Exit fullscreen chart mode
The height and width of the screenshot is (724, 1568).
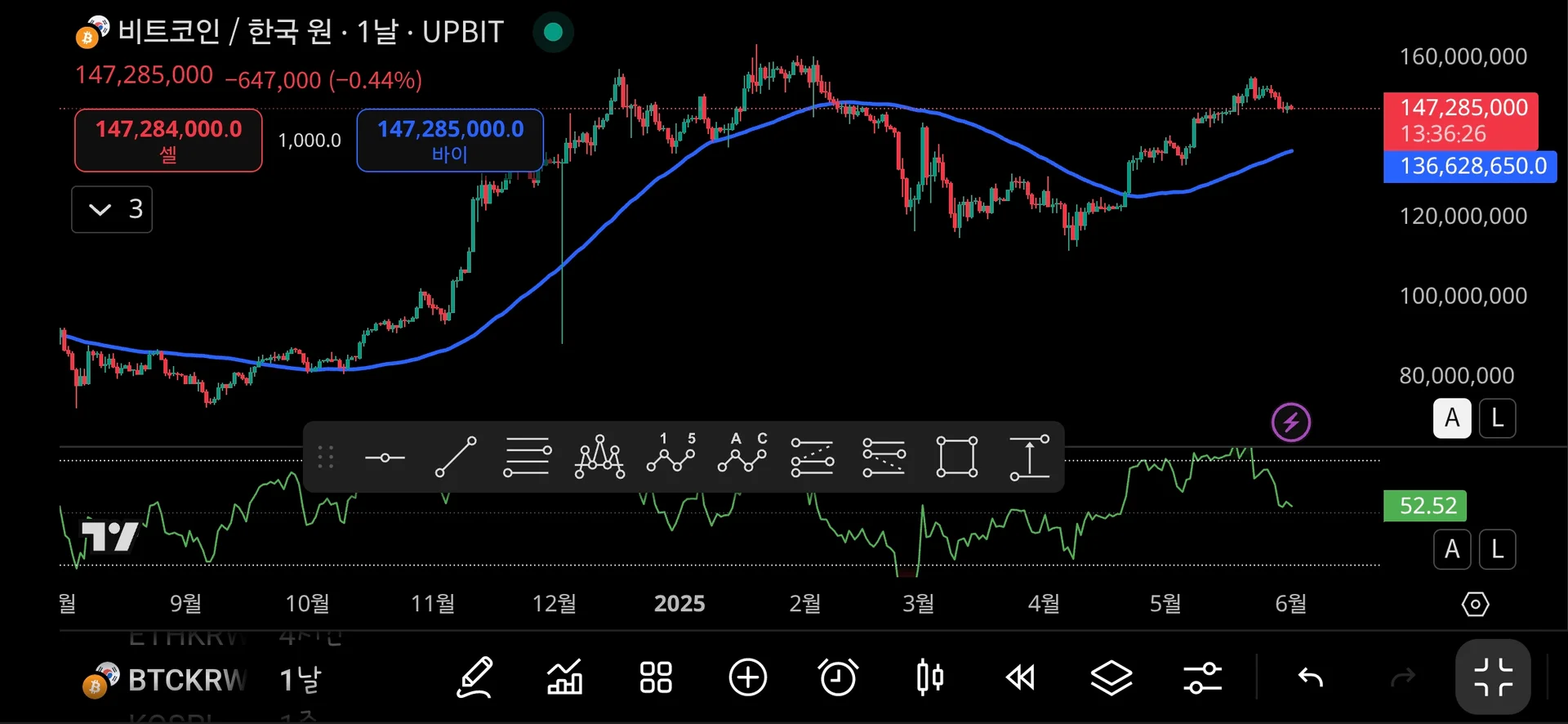click(1493, 677)
